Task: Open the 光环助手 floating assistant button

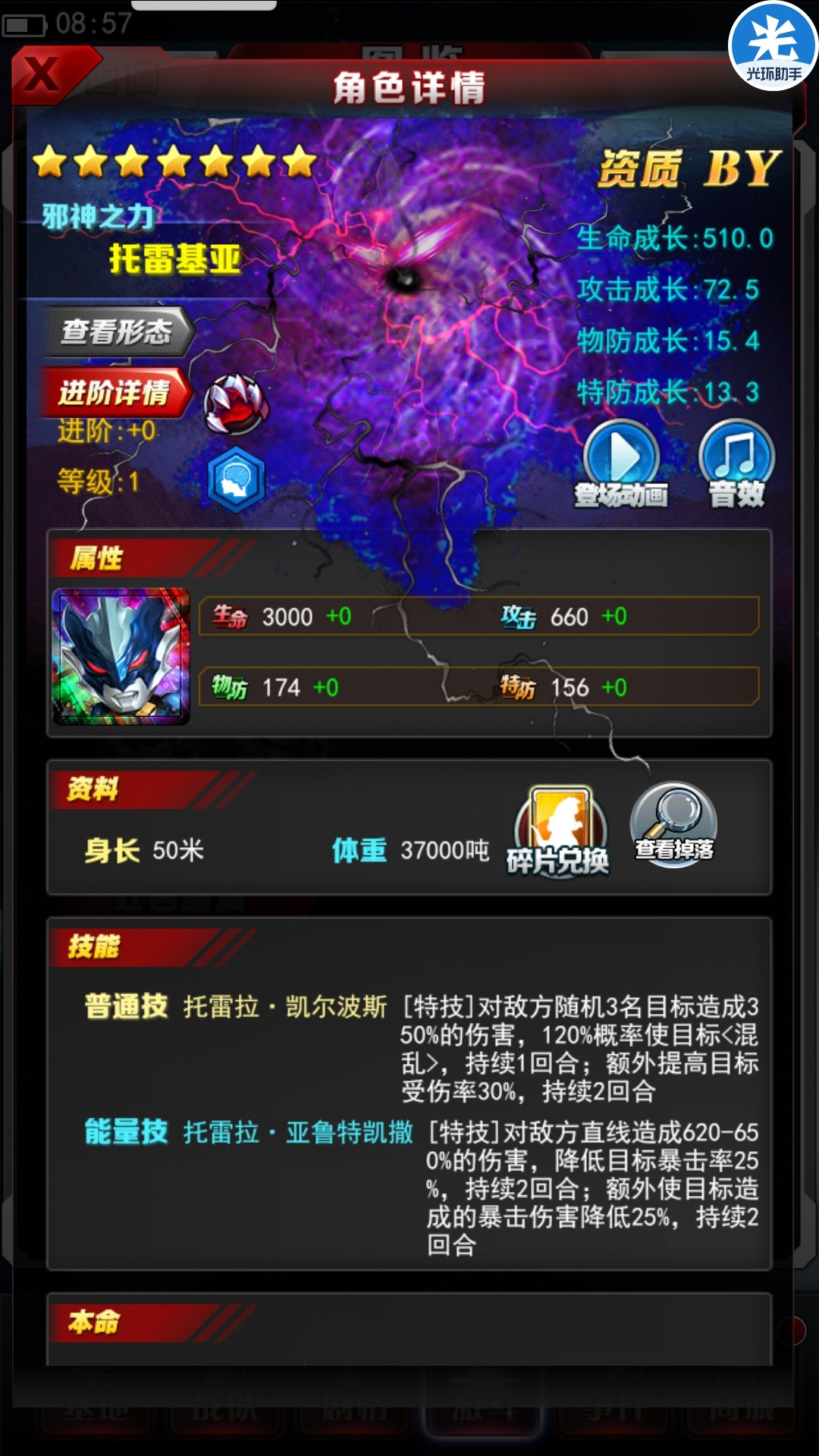Action: (773, 45)
